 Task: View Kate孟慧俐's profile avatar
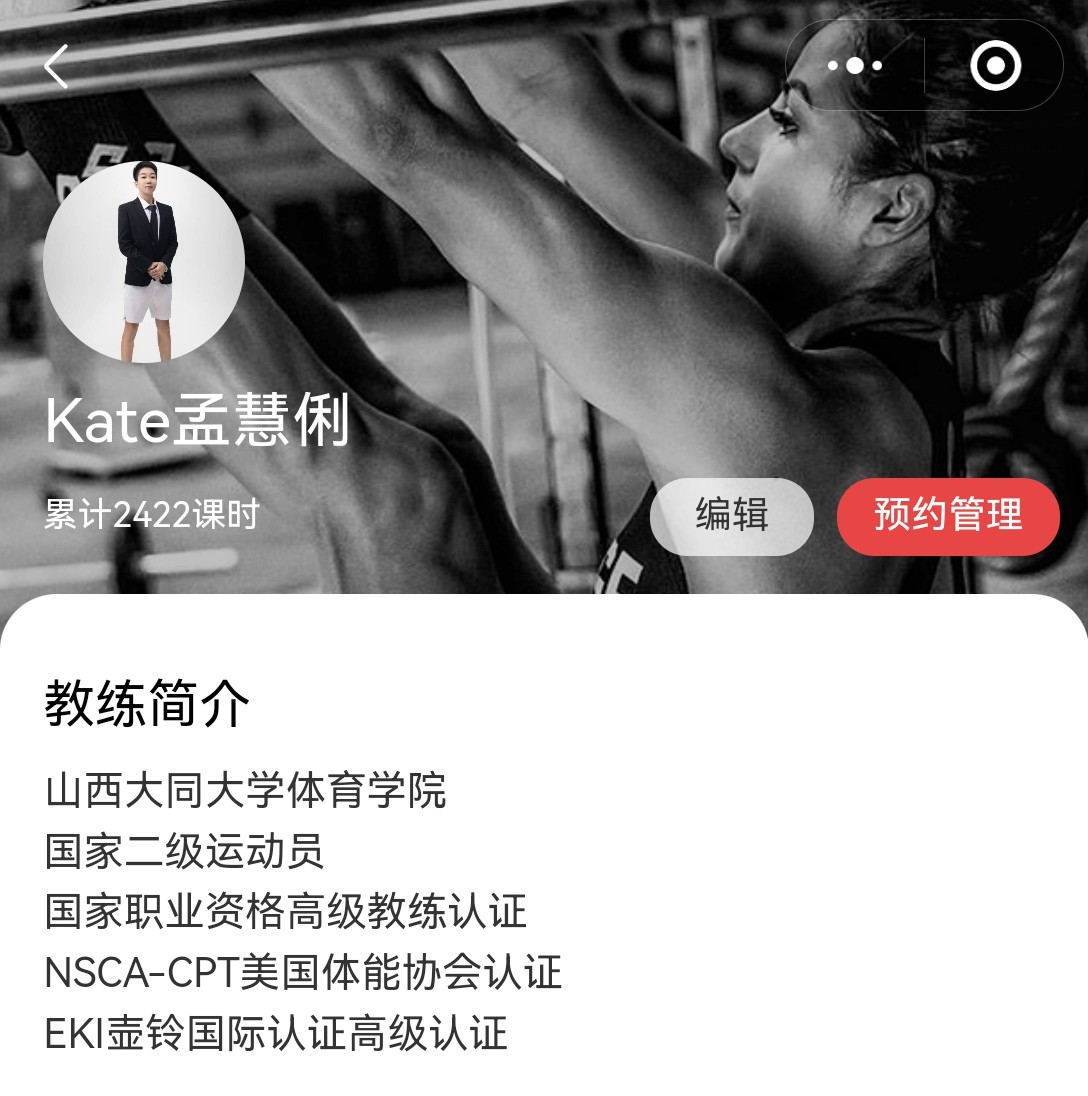(144, 261)
